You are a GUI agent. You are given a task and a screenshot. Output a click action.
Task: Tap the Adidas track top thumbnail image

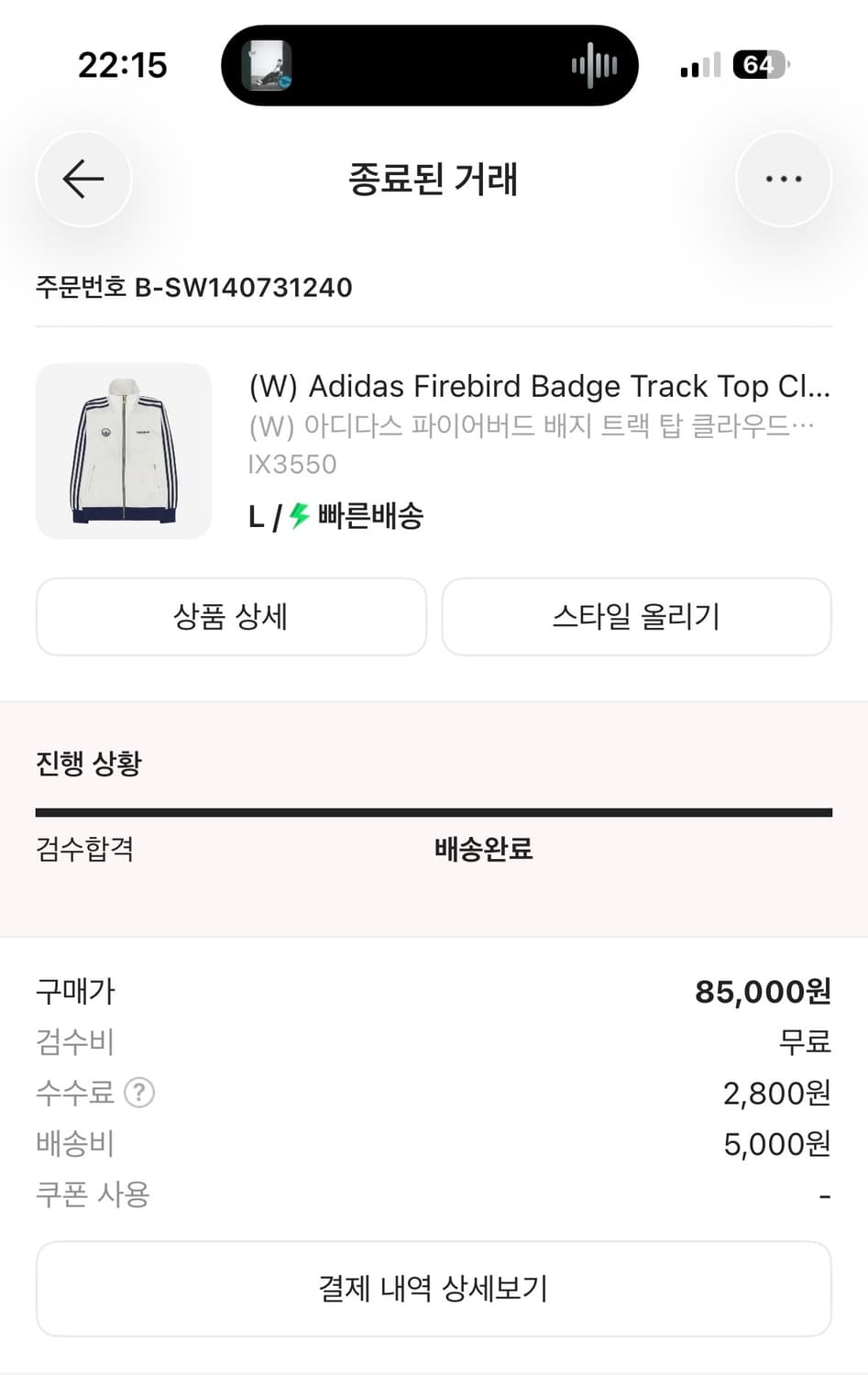point(123,451)
